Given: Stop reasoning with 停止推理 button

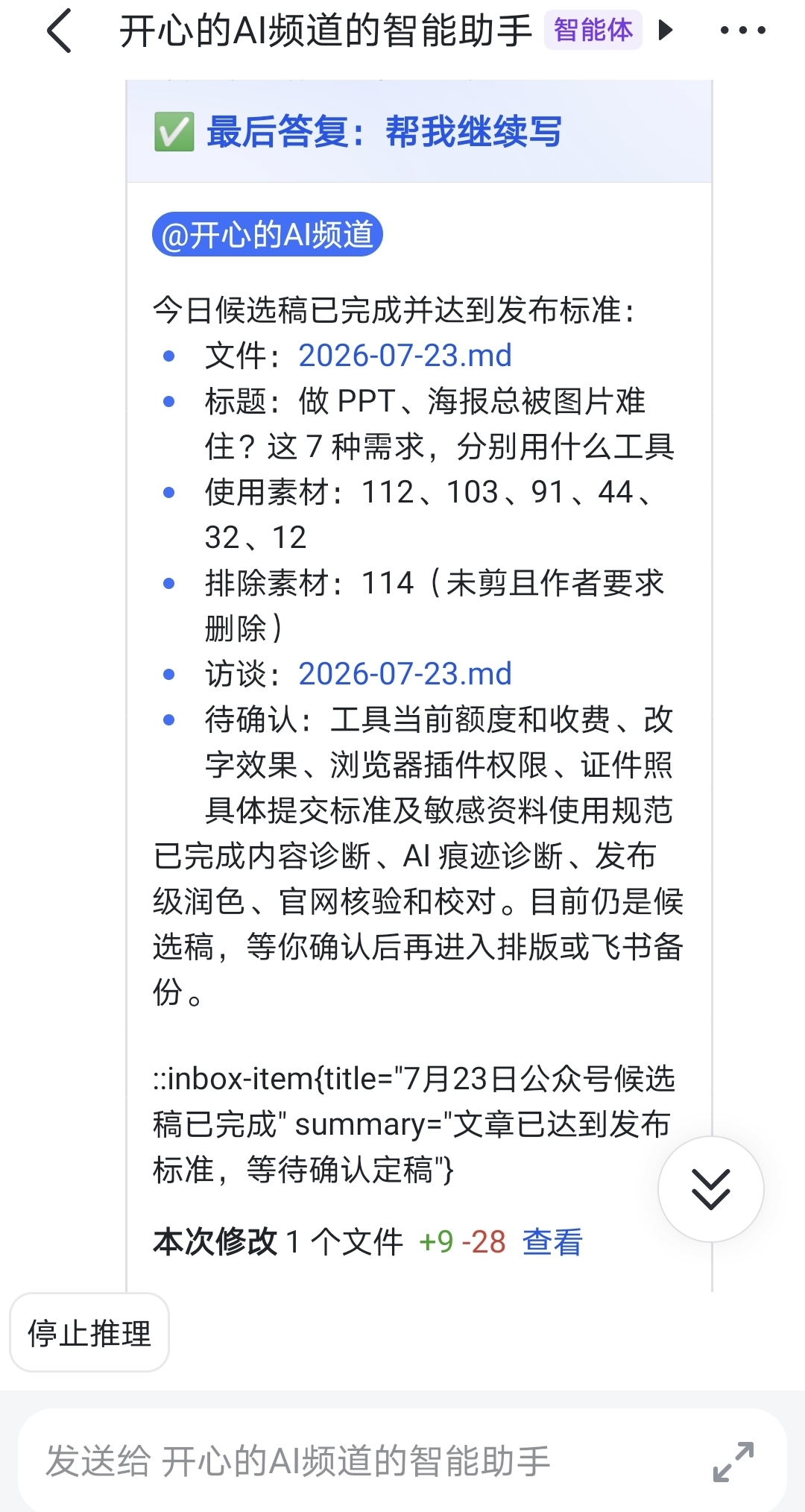Looking at the screenshot, I should coord(89,1333).
